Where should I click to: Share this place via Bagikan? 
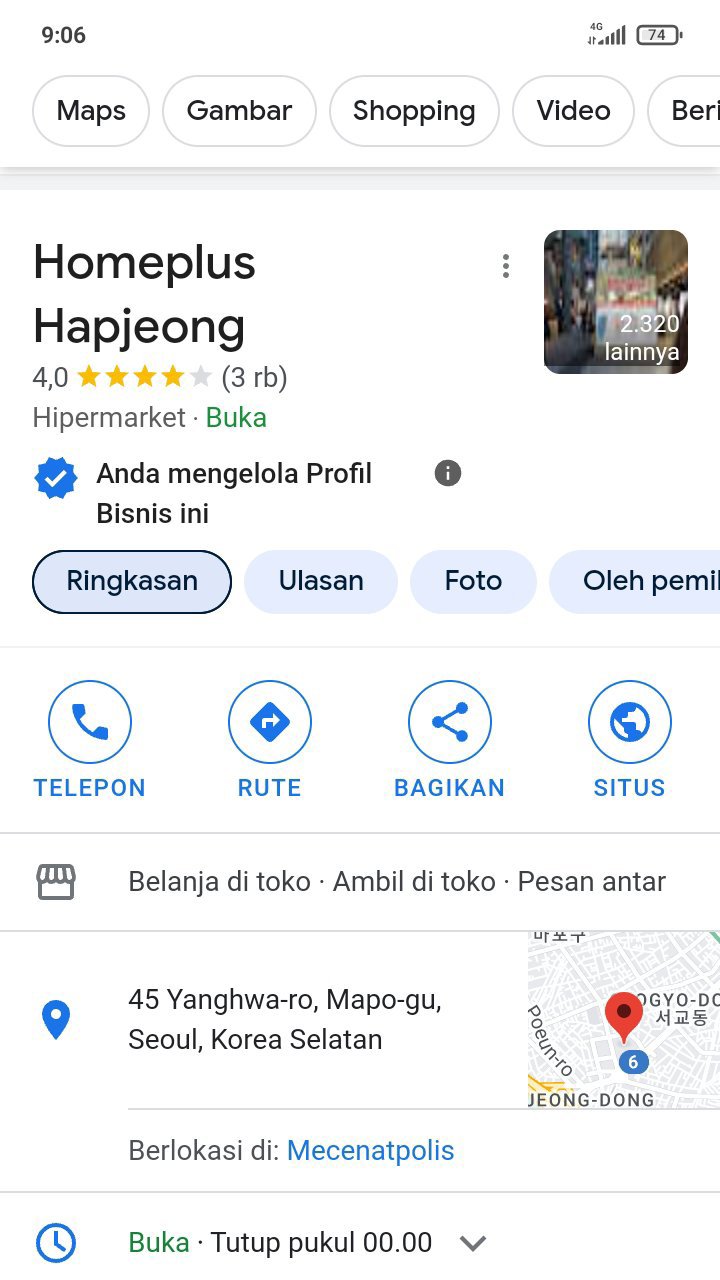[450, 741]
